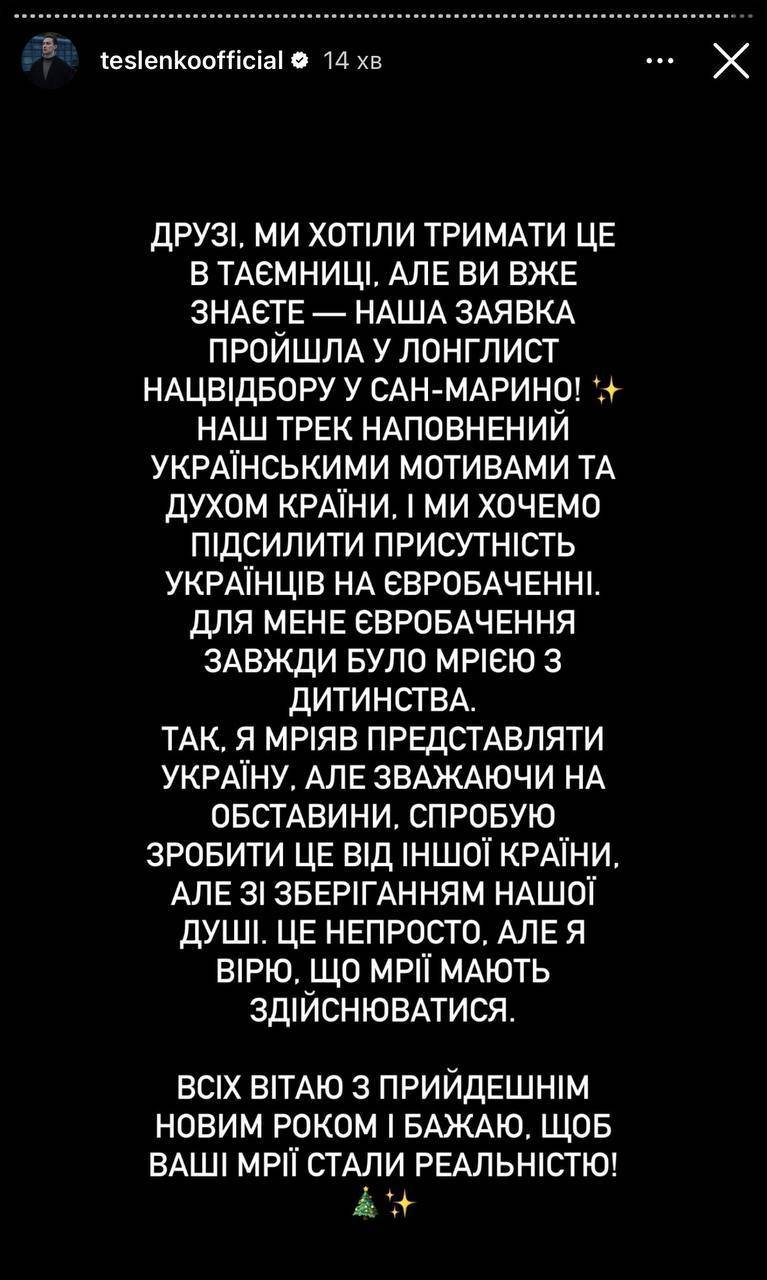
Task: Open the teslenkoofficial profile picture
Action: [51, 60]
